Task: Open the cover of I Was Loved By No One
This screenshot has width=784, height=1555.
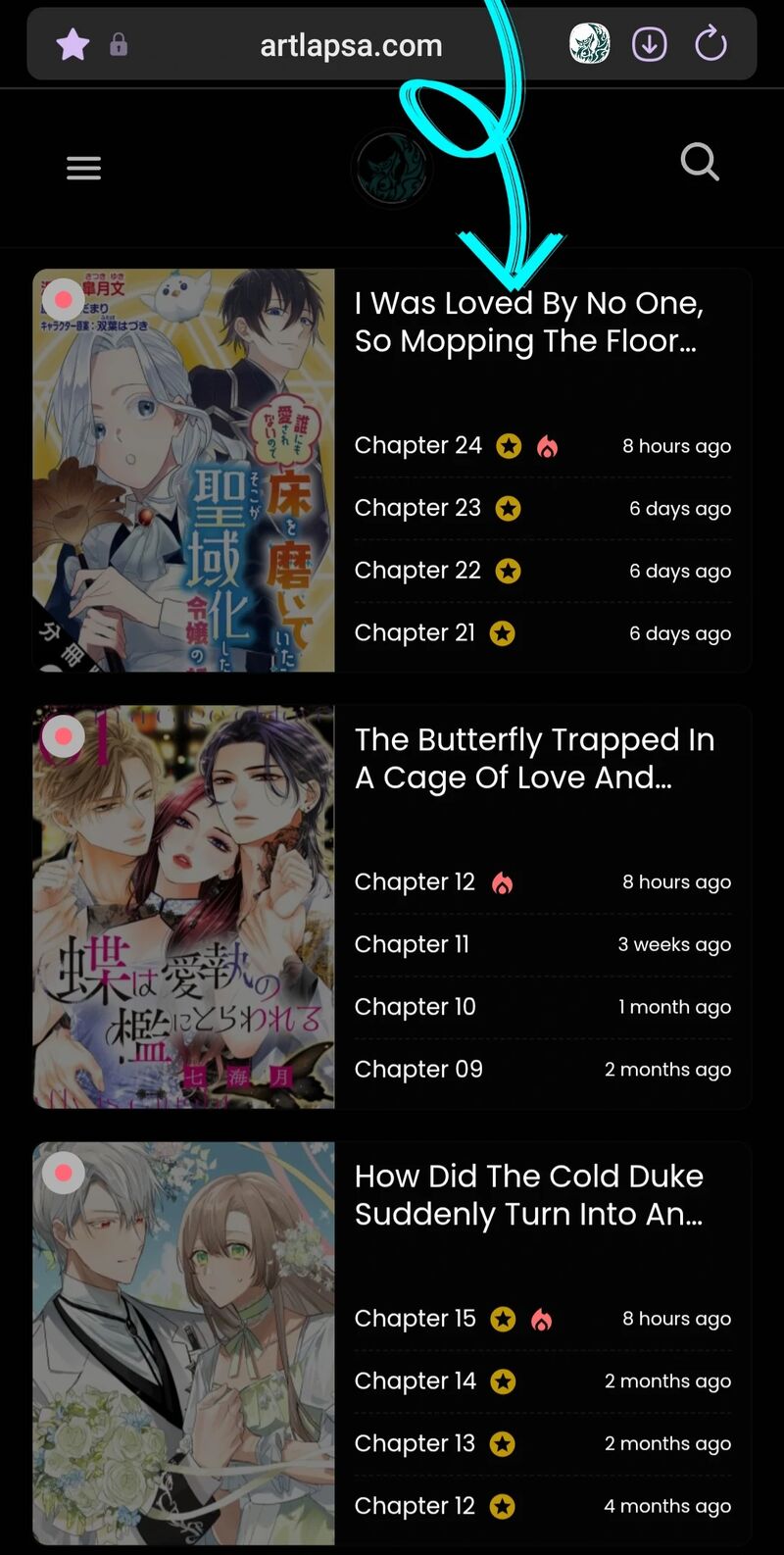Action: coord(183,471)
